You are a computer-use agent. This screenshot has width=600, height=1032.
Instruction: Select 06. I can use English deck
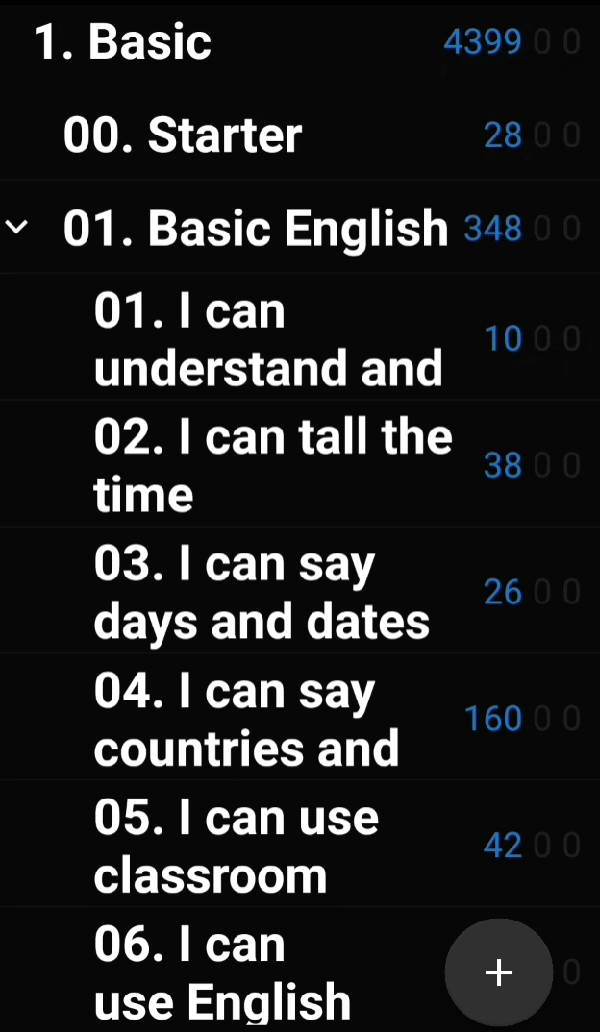click(222, 972)
